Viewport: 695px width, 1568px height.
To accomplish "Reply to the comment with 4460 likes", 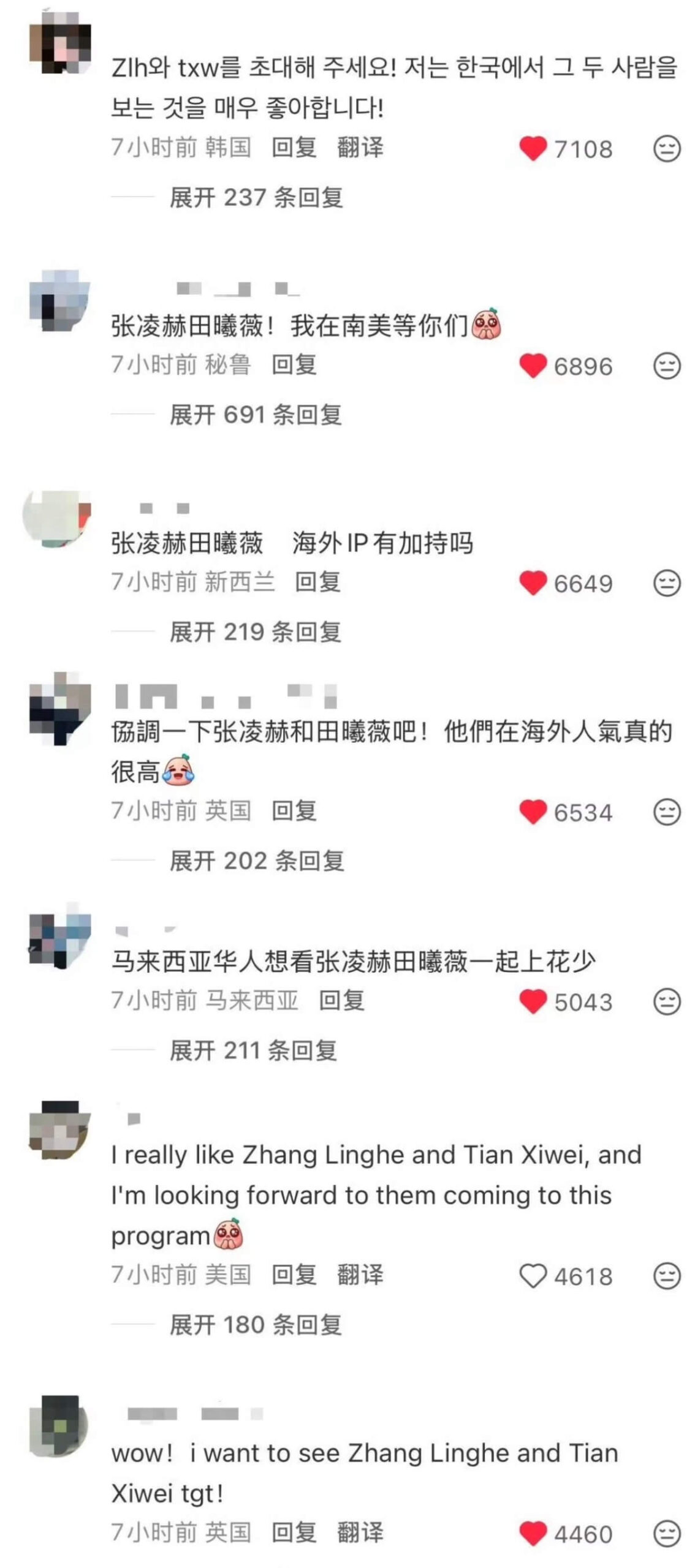I will pos(294,1532).
